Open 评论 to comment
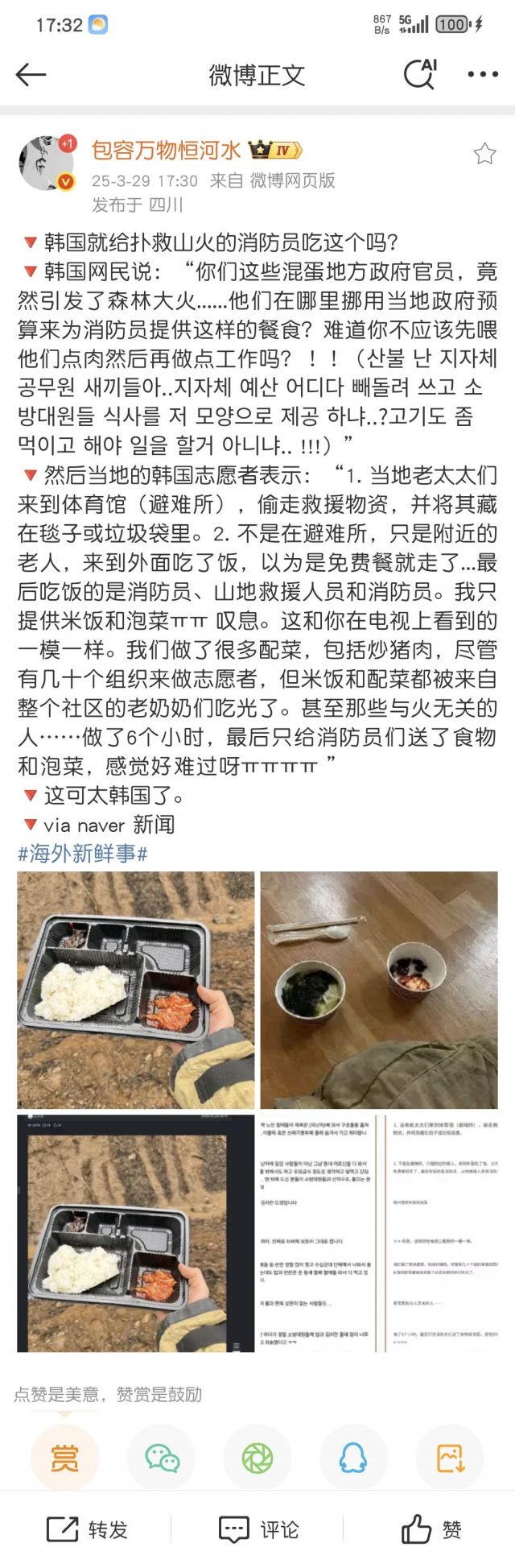Image resolution: width=515 pixels, height=1568 pixels. [x=257, y=1529]
